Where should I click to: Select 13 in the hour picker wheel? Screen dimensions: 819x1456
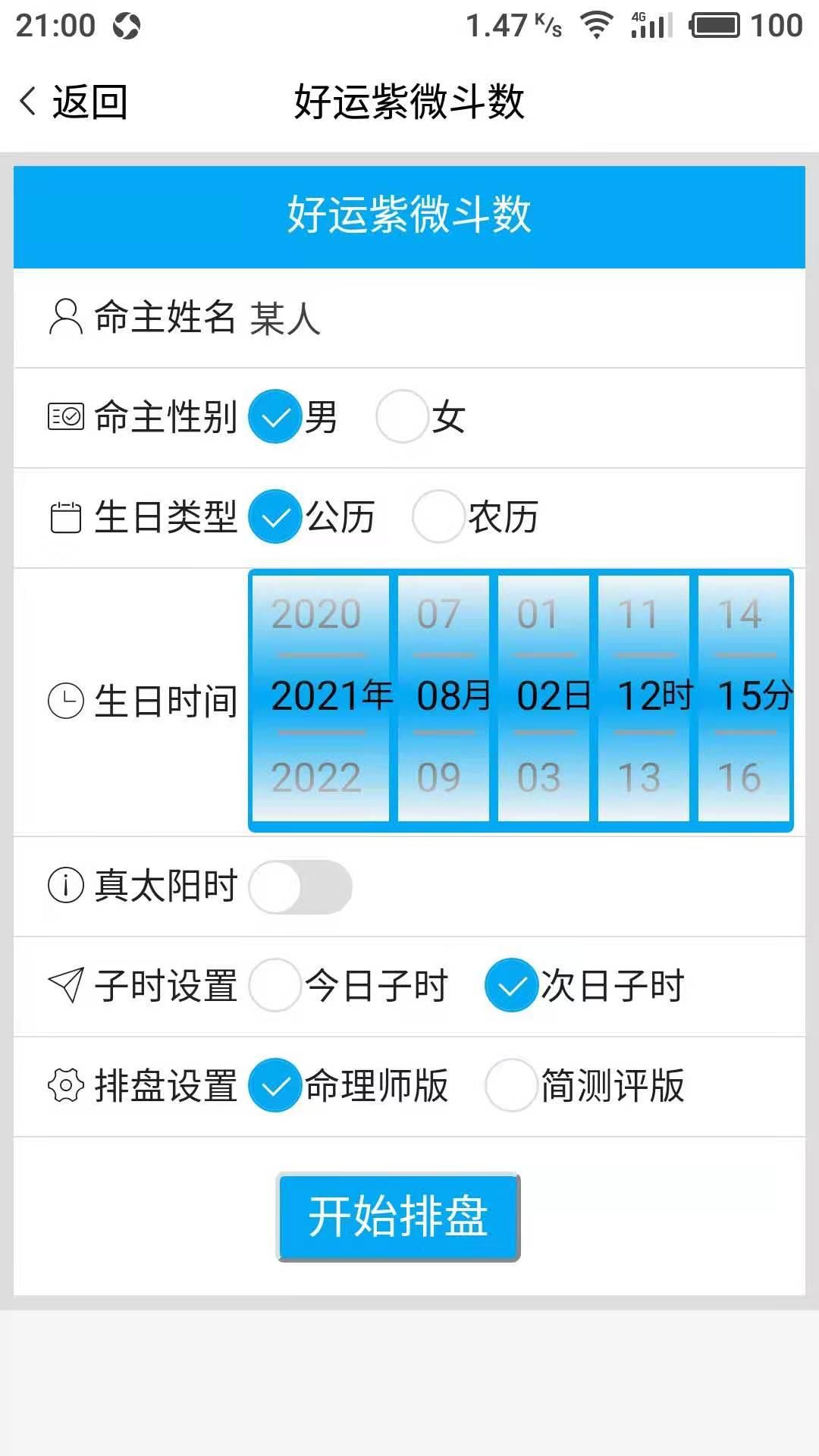[642, 777]
